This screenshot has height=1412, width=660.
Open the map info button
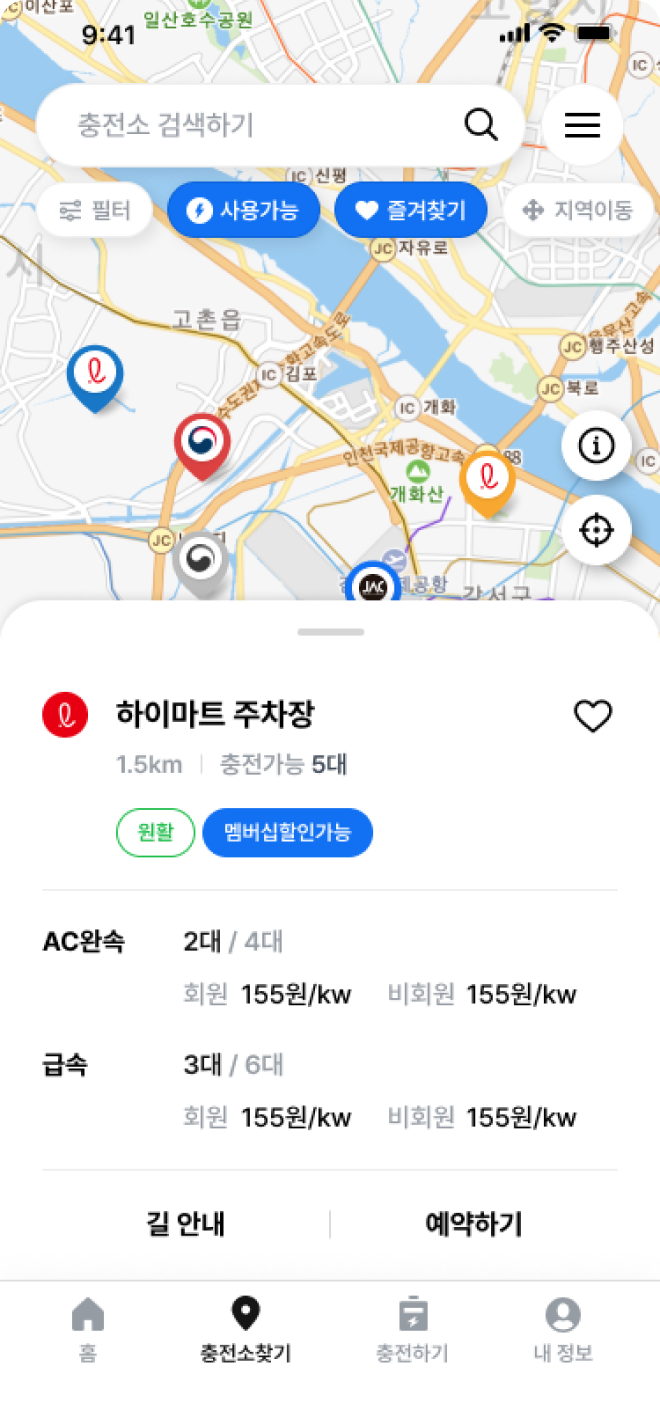596,446
